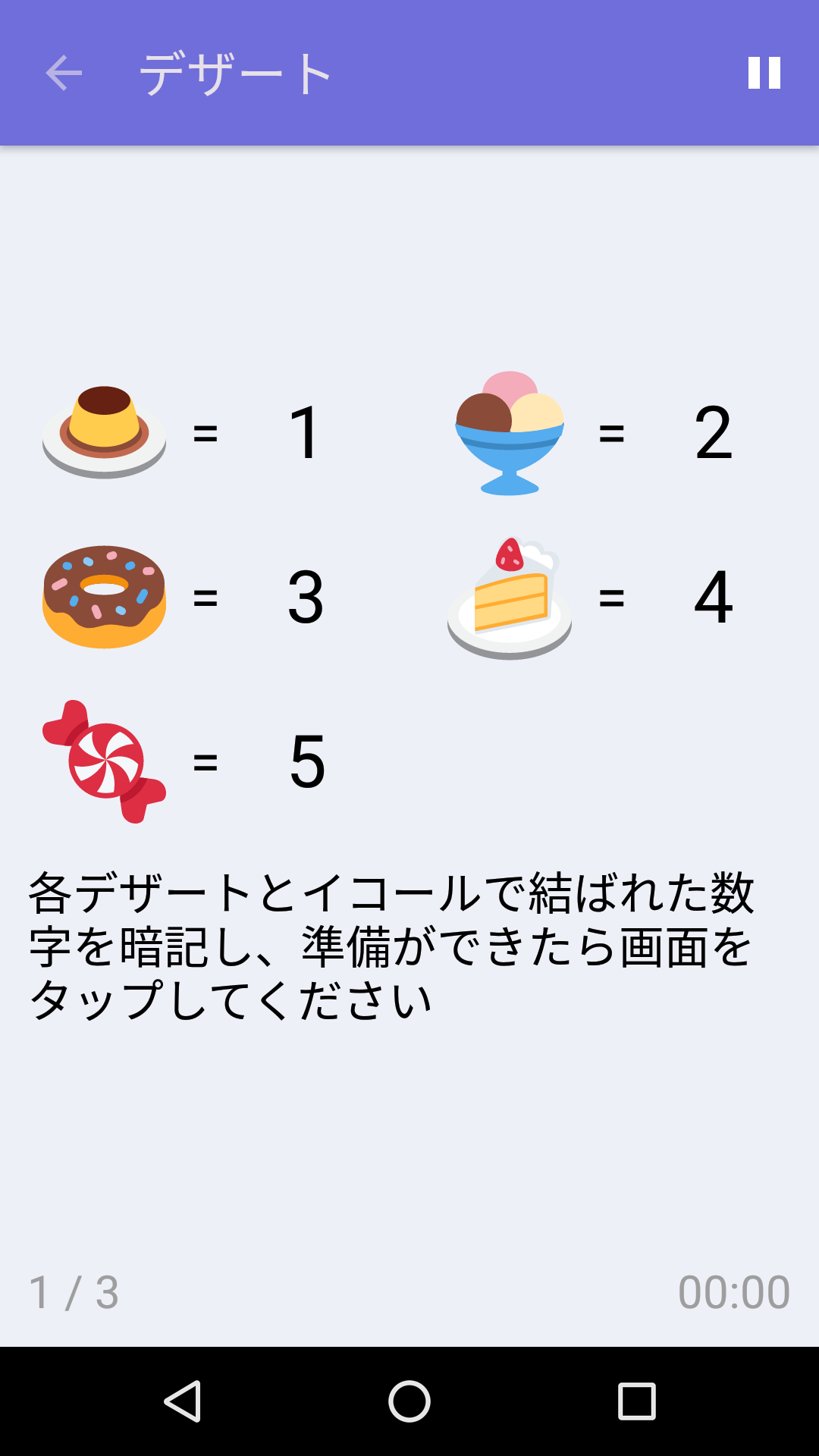Tap the equals sign next to the candy

tap(205, 762)
